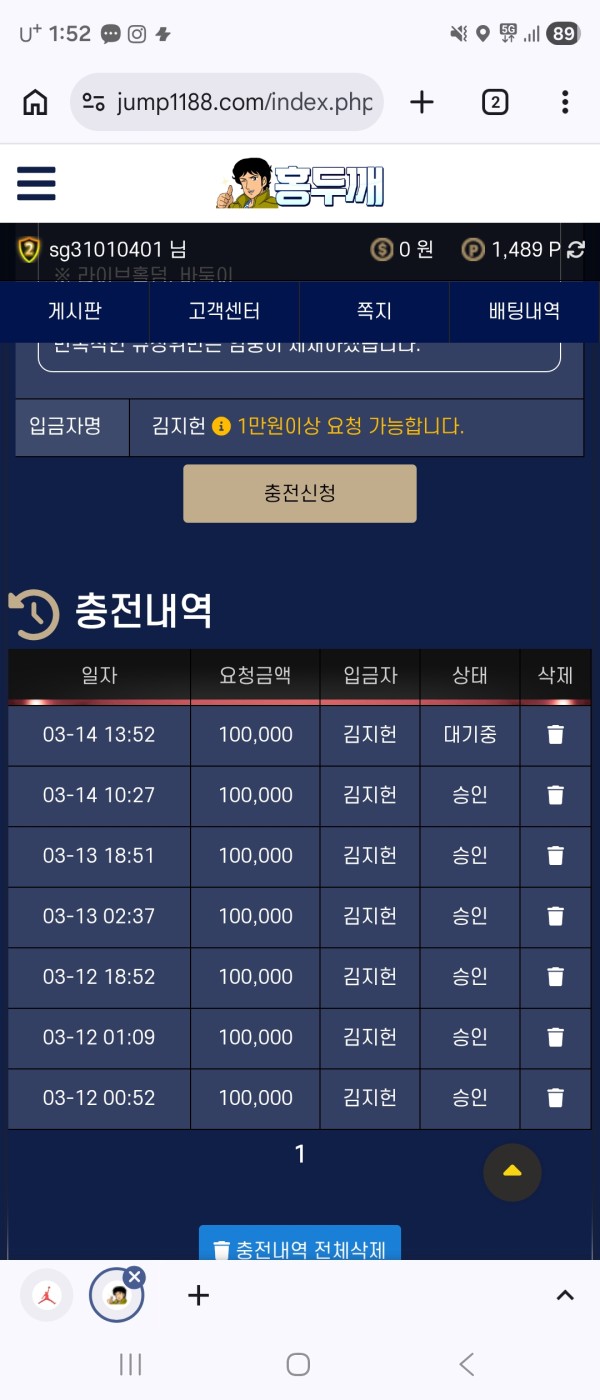Open the browser overflow menu
This screenshot has width=600, height=1400.
(565, 102)
